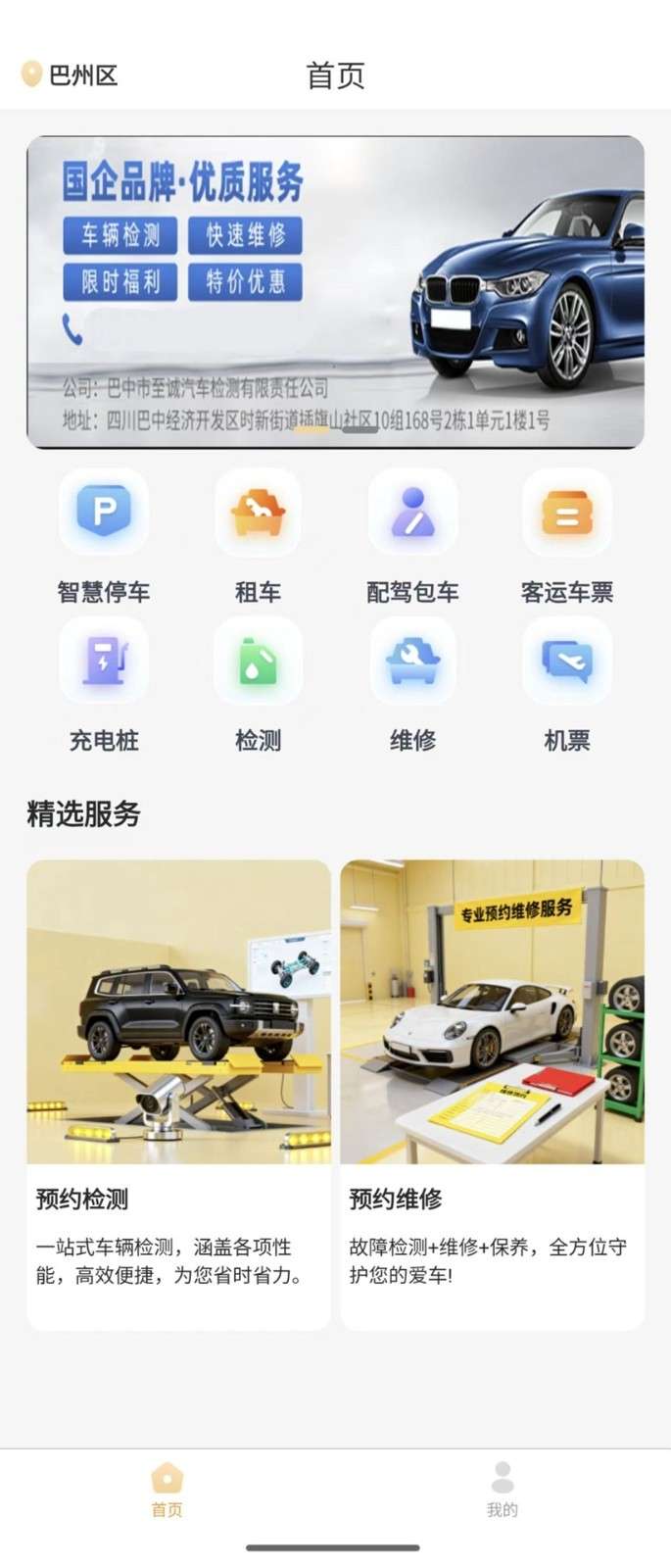Select 配驾包车 chauffeur service

tap(412, 537)
